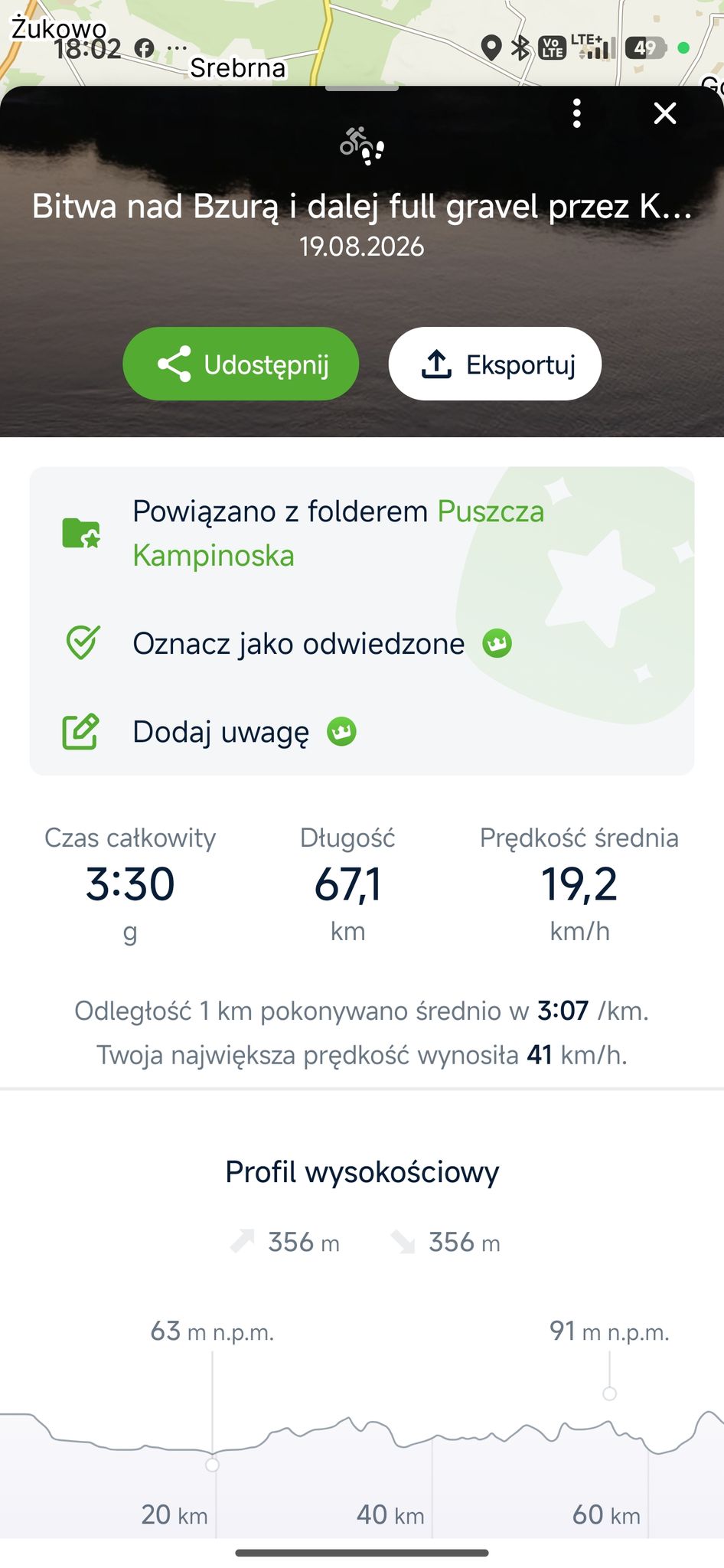Choose Dodaj uwagę to add a note
The image size is (724, 1568).
tap(220, 732)
